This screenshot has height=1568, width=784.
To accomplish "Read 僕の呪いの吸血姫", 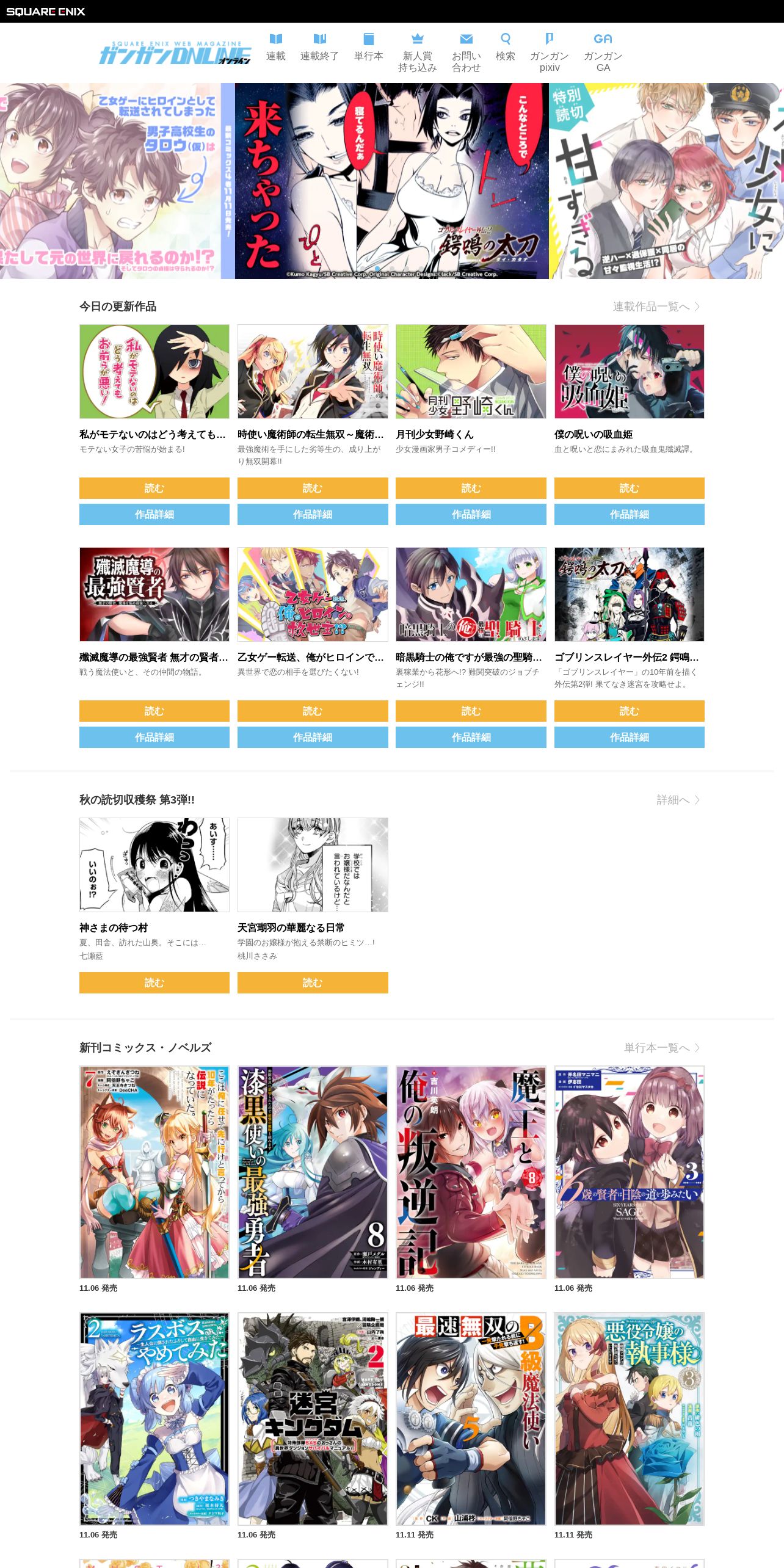I will pos(630,488).
